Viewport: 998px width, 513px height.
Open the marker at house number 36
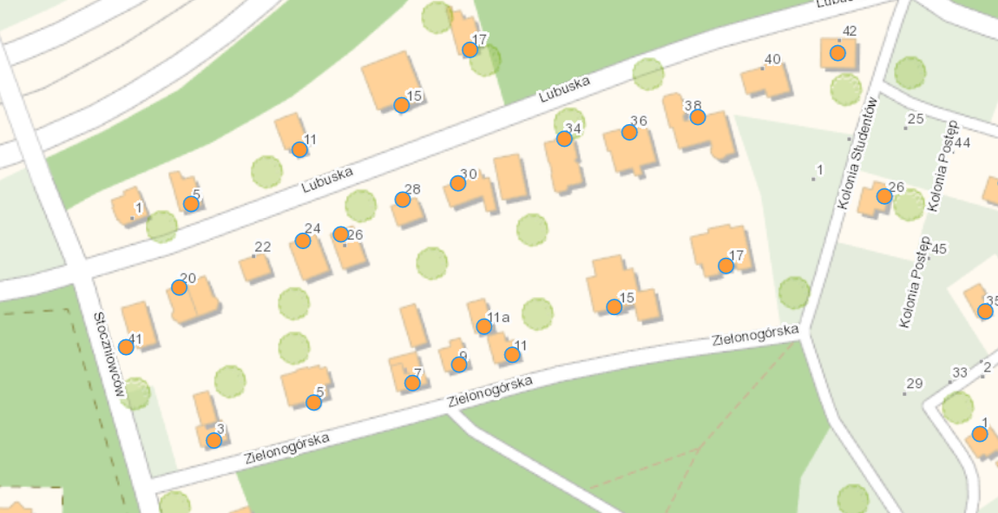point(629,132)
